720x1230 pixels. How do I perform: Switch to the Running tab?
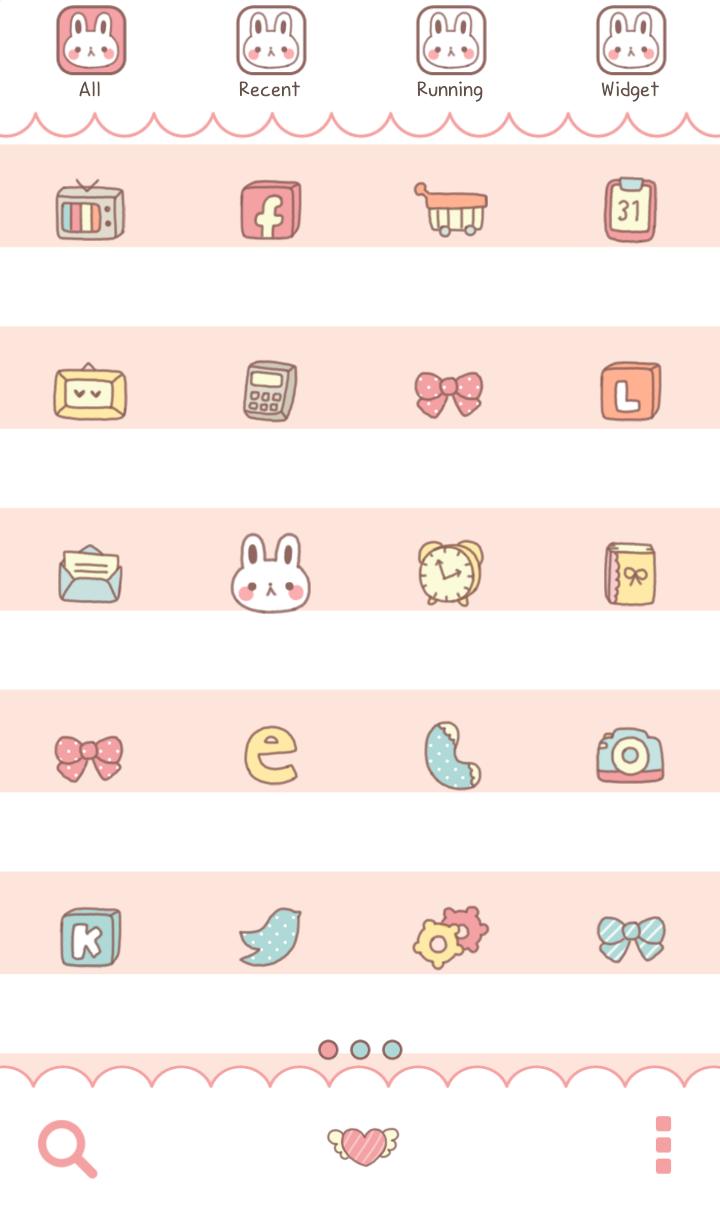click(450, 52)
